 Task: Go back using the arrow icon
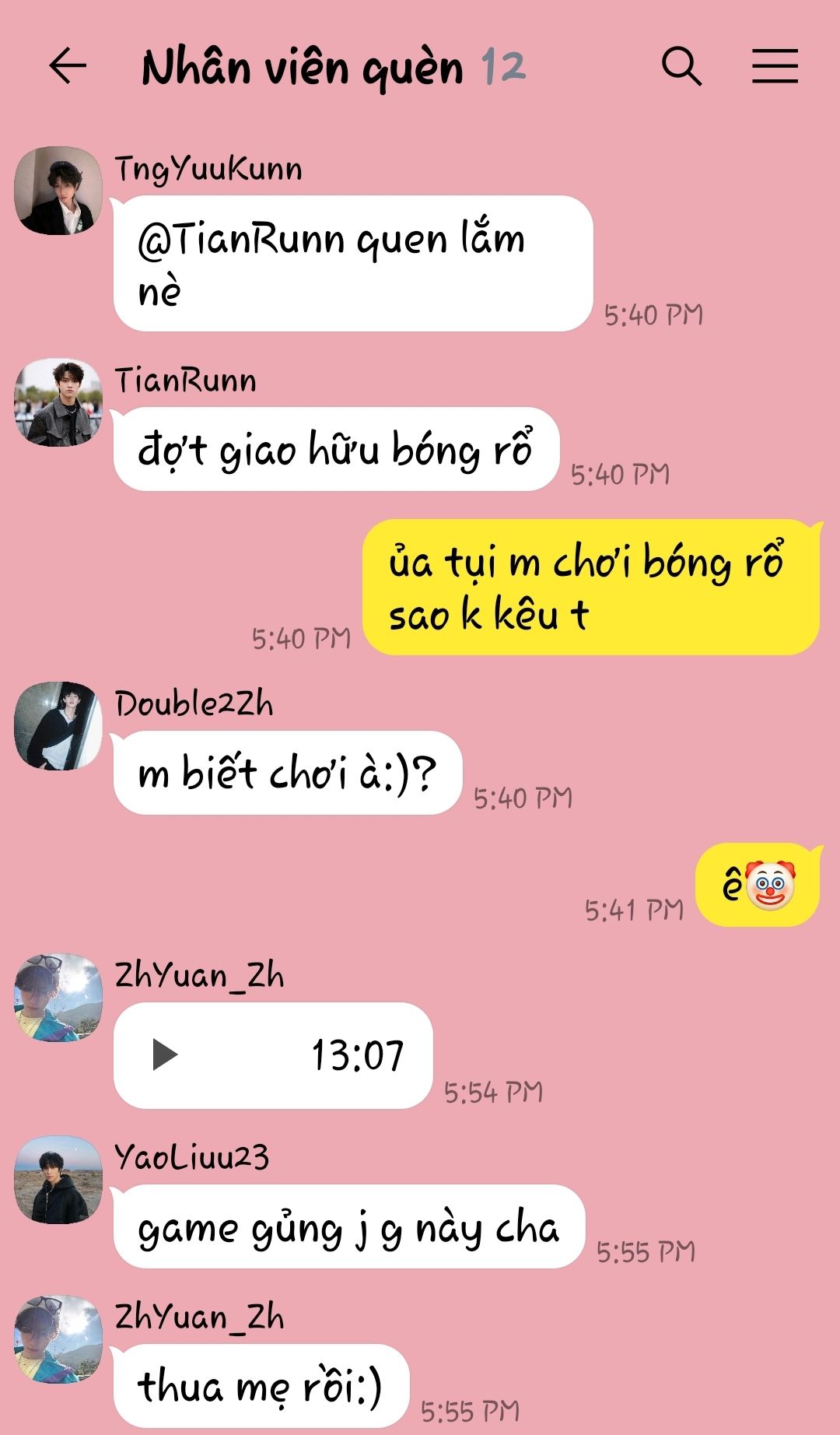(67, 65)
